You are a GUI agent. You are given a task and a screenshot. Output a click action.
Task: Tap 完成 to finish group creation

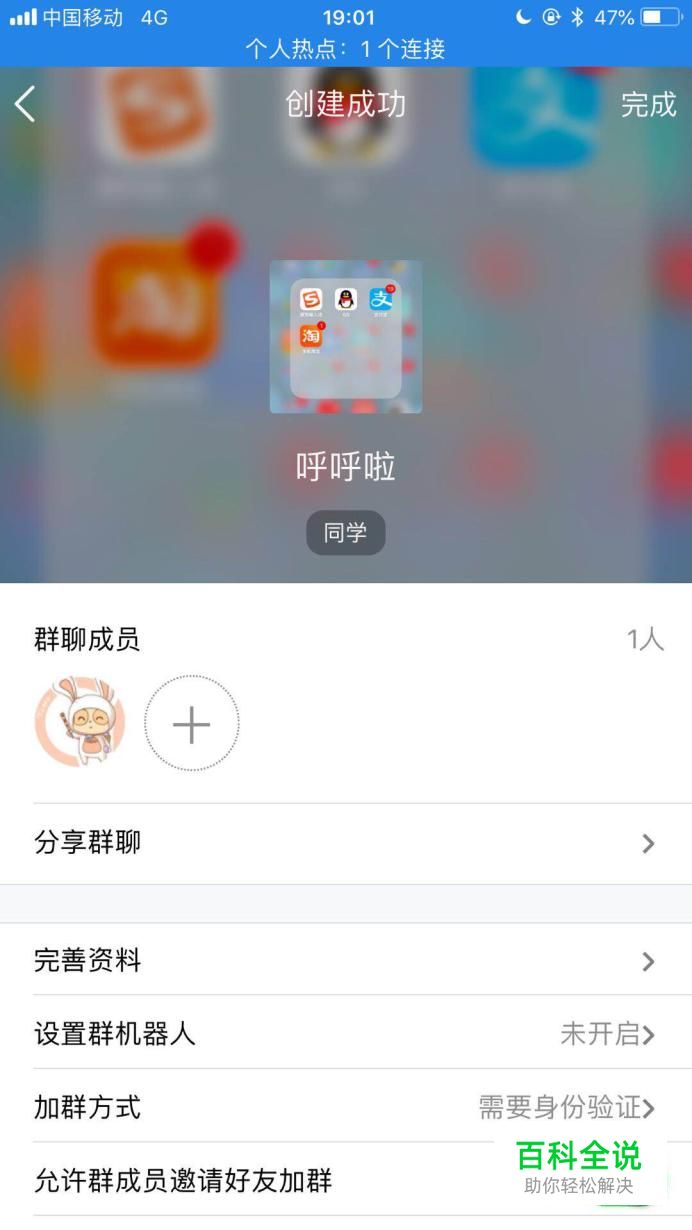click(x=648, y=104)
